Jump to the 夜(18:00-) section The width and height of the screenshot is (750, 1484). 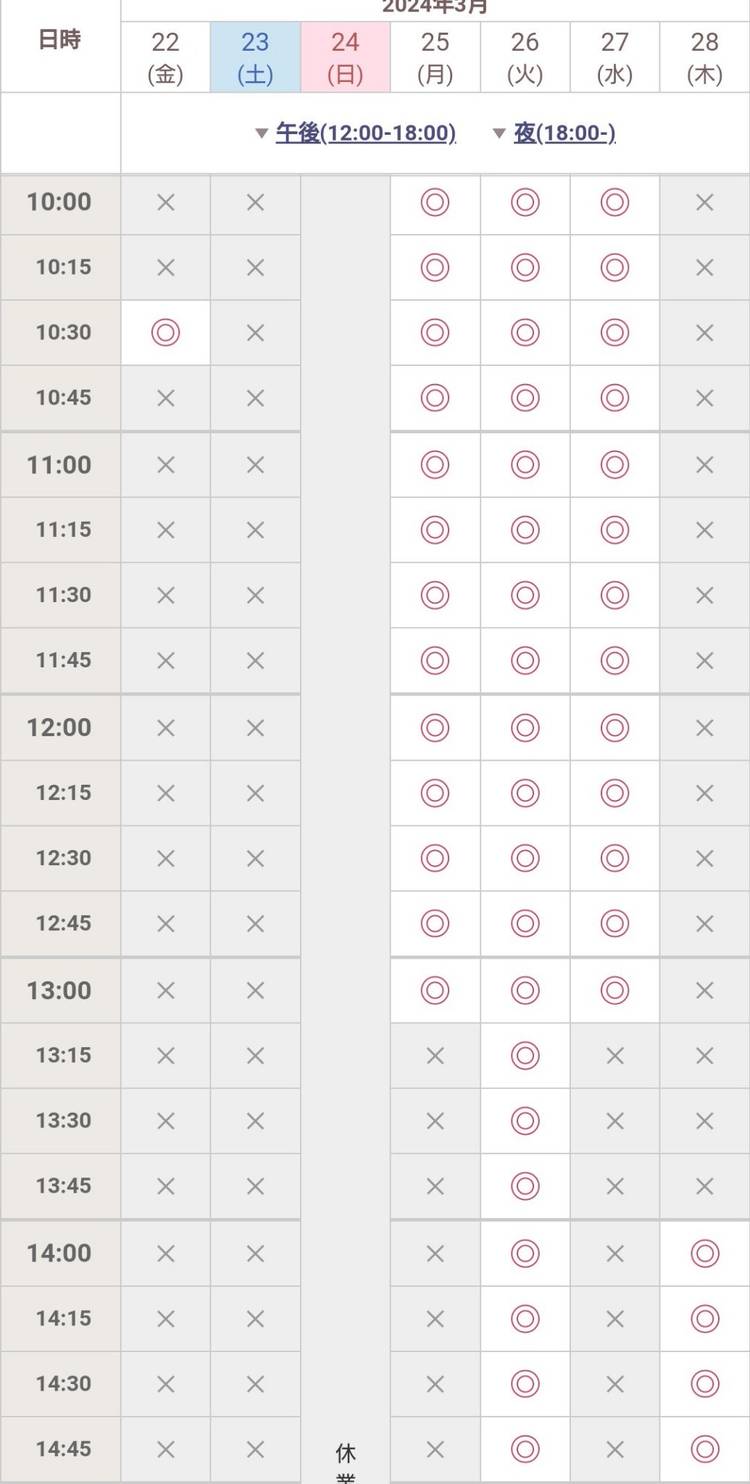[x=564, y=133]
